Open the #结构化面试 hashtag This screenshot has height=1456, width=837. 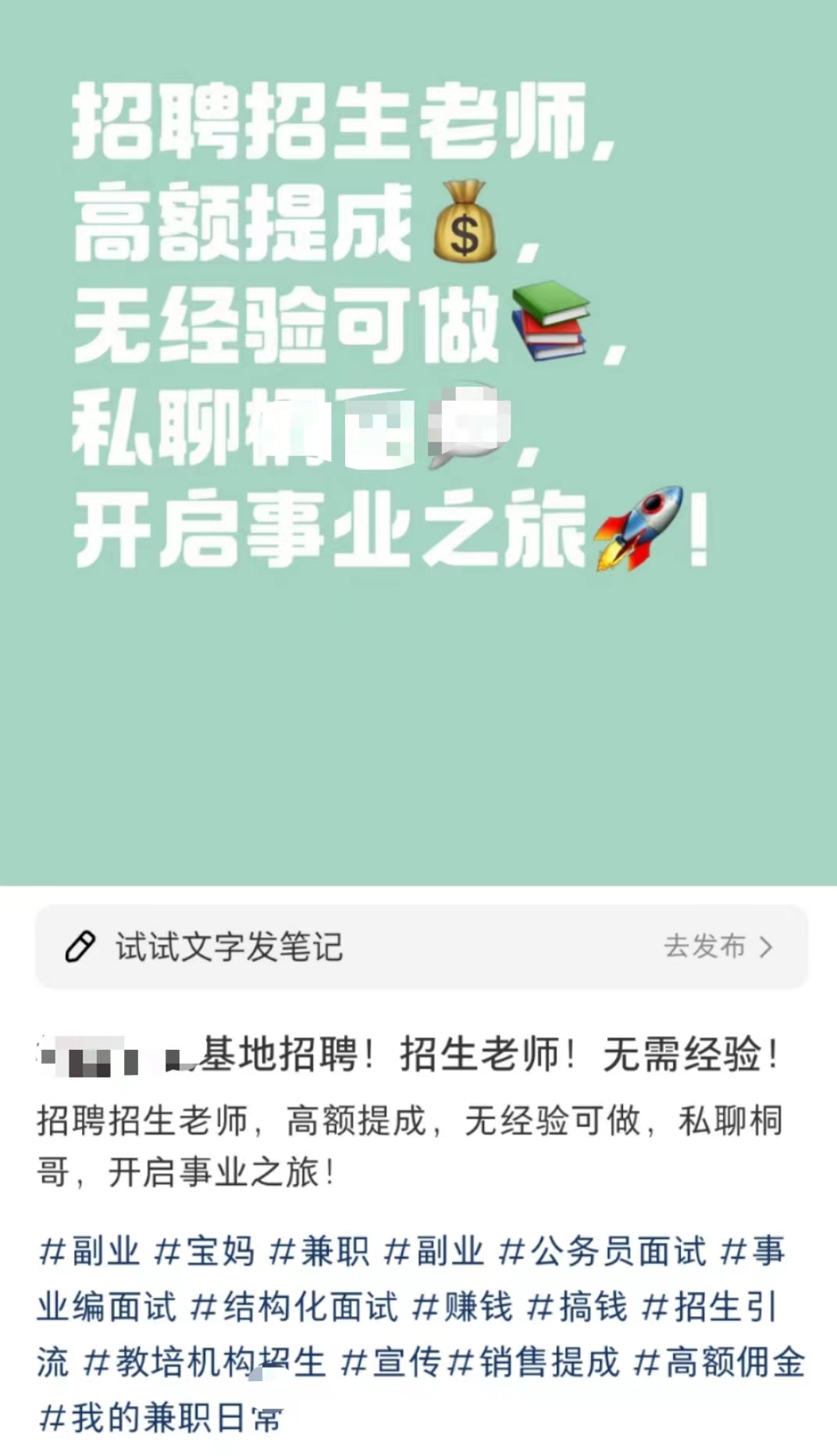(294, 1307)
